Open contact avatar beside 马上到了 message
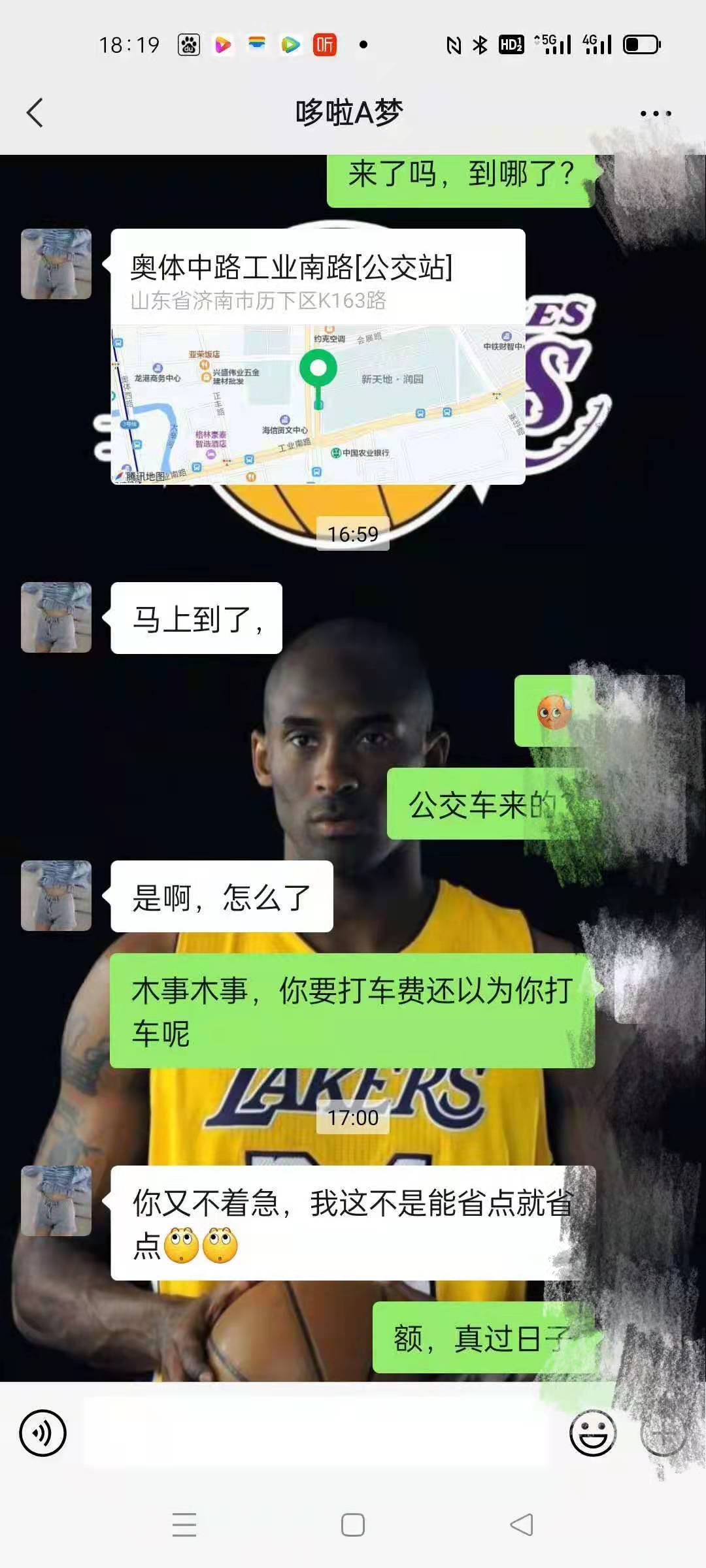The image size is (706, 1568). click(56, 617)
